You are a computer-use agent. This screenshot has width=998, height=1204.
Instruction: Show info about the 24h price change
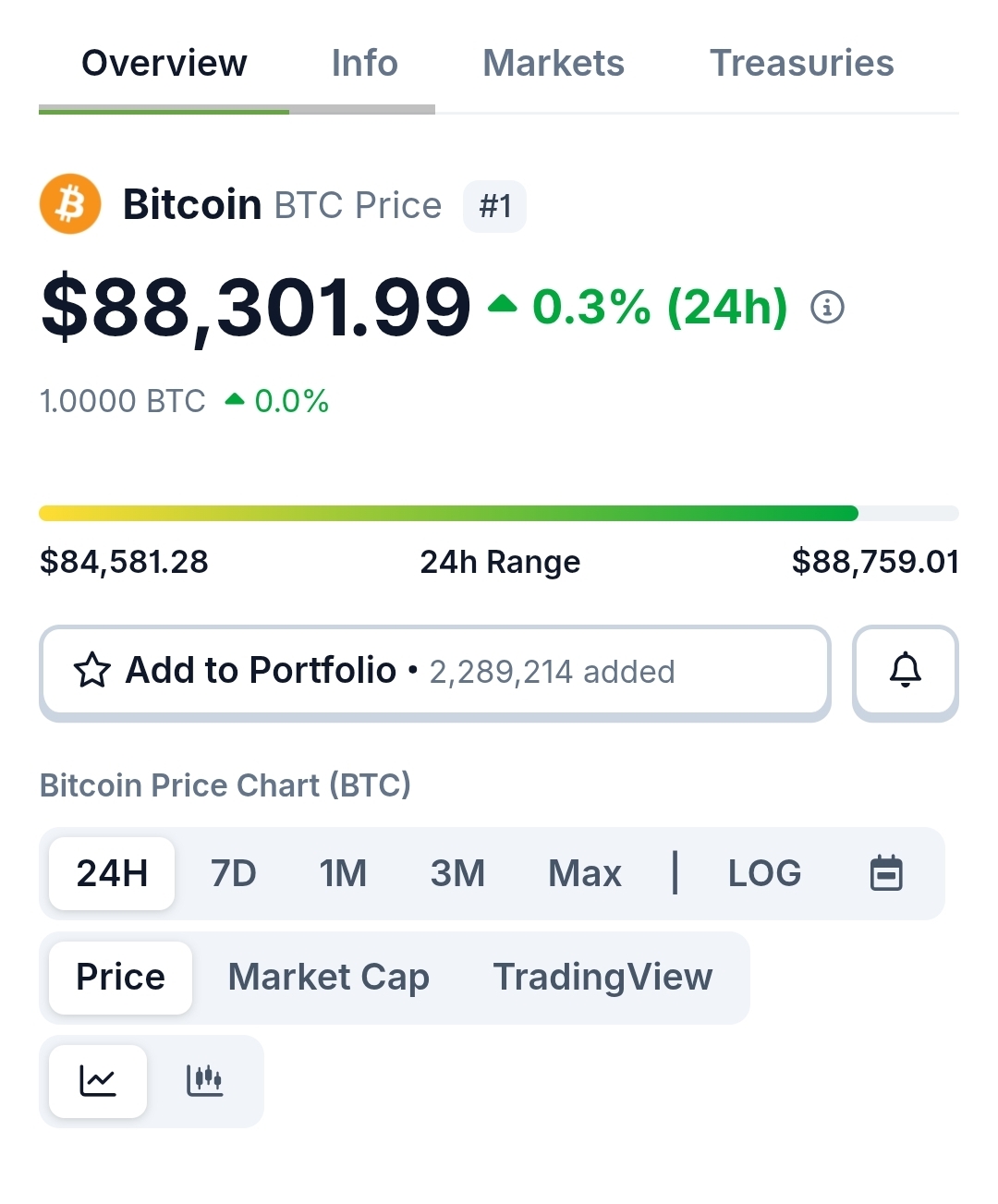827,307
